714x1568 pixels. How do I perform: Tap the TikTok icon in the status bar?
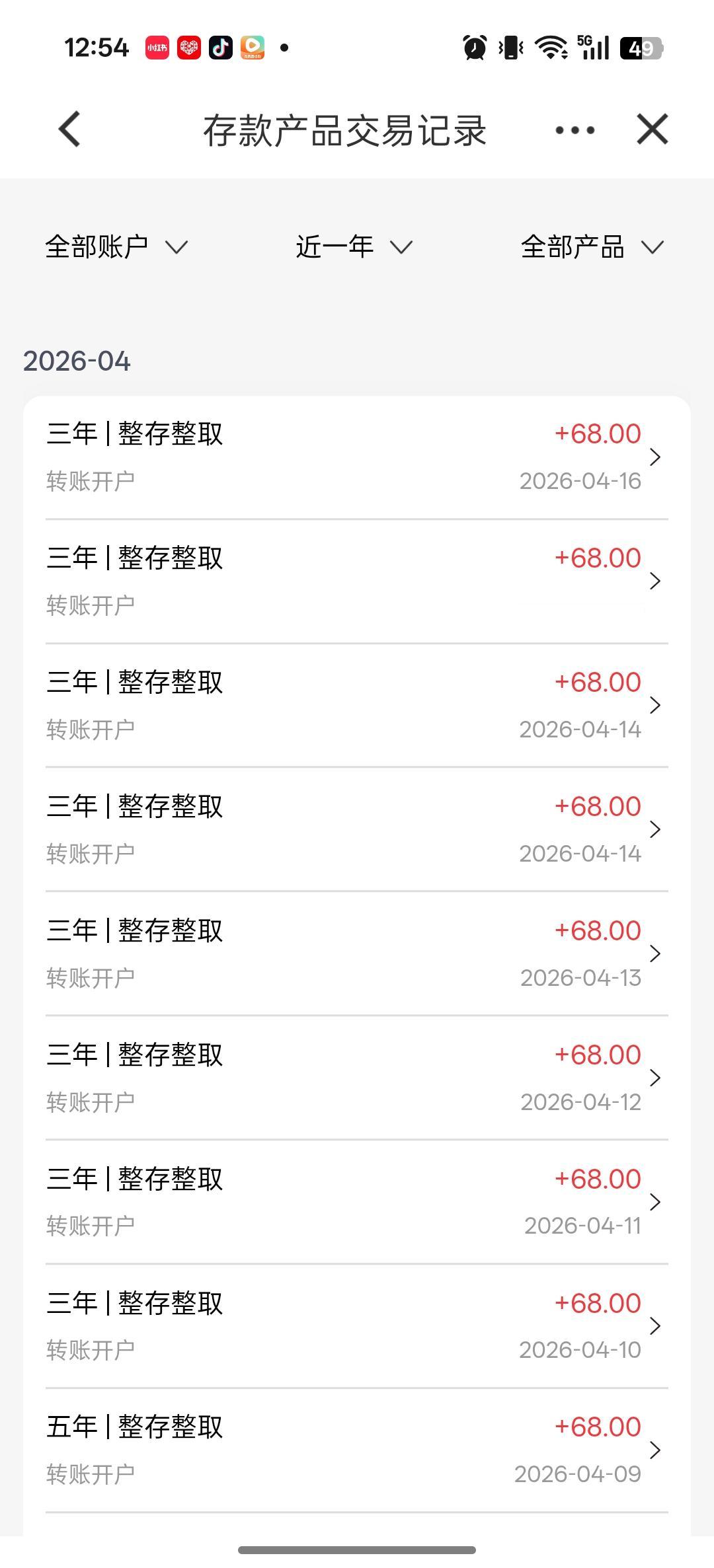point(220,48)
